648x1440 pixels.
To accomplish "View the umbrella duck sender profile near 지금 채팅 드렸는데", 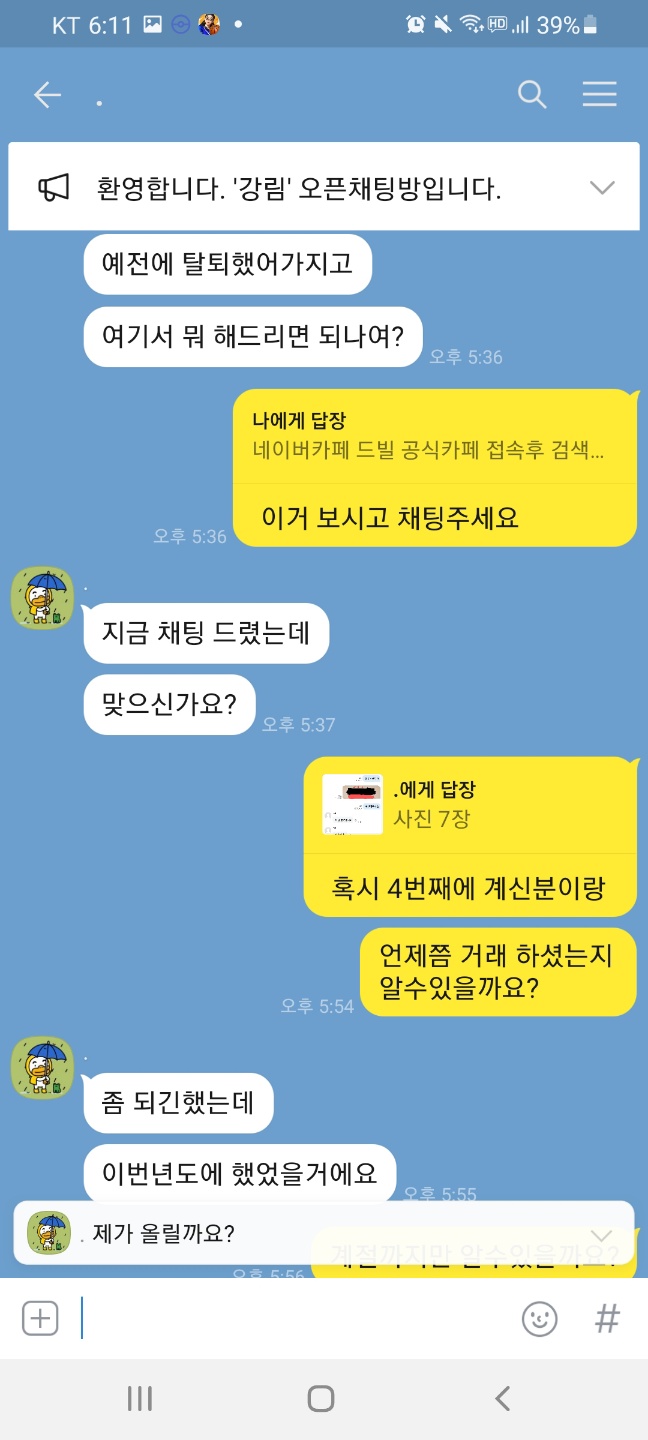I will [x=43, y=598].
